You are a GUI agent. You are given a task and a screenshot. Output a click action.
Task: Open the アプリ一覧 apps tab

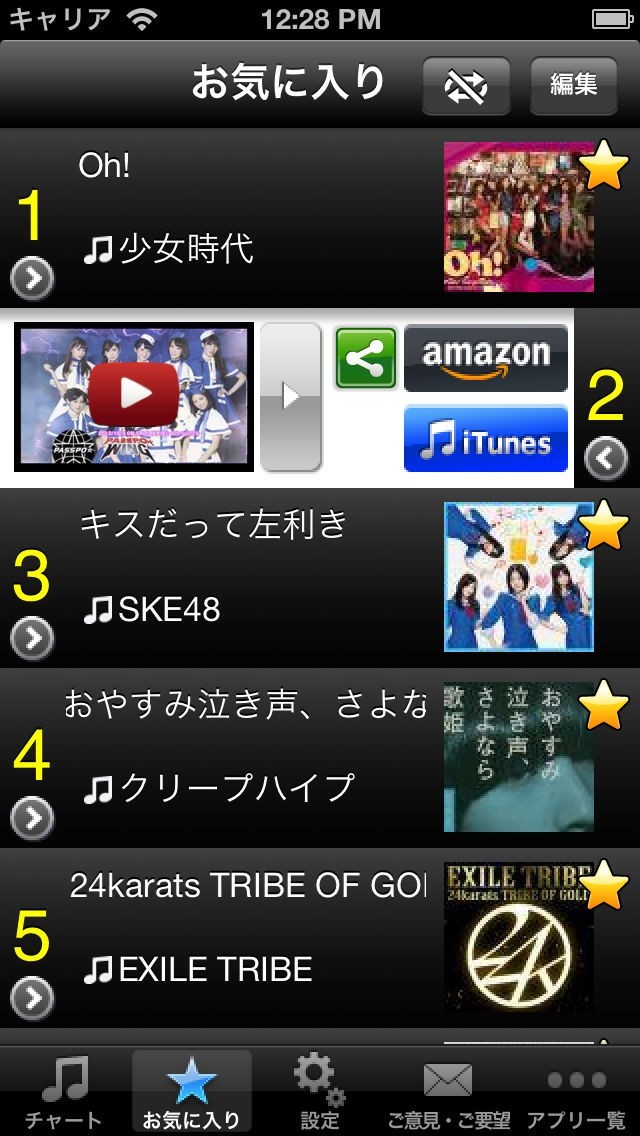577,1092
